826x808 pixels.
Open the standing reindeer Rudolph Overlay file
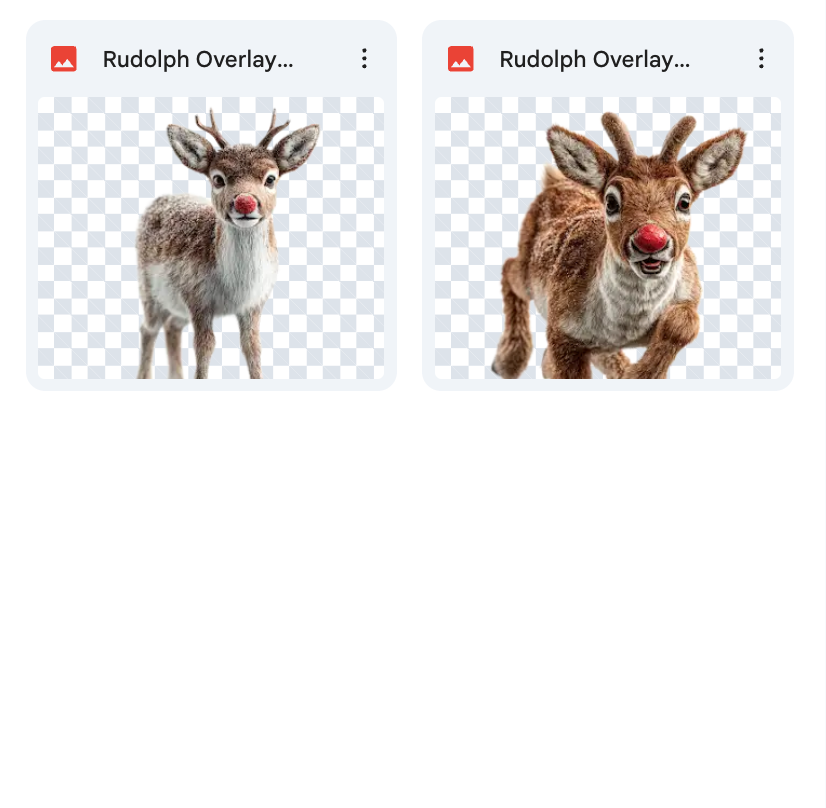211,237
